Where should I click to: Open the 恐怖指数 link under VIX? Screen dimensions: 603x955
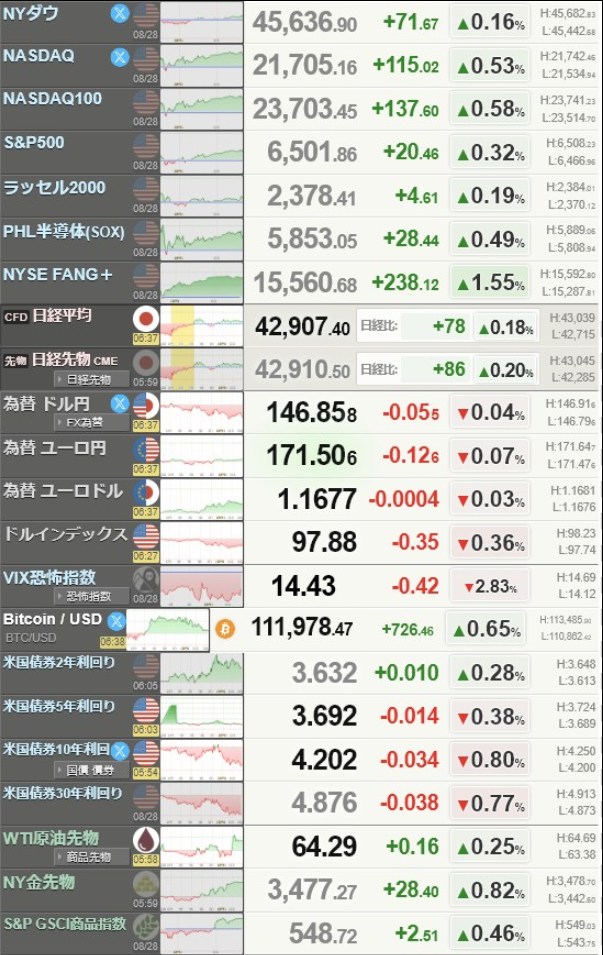[x=91, y=596]
